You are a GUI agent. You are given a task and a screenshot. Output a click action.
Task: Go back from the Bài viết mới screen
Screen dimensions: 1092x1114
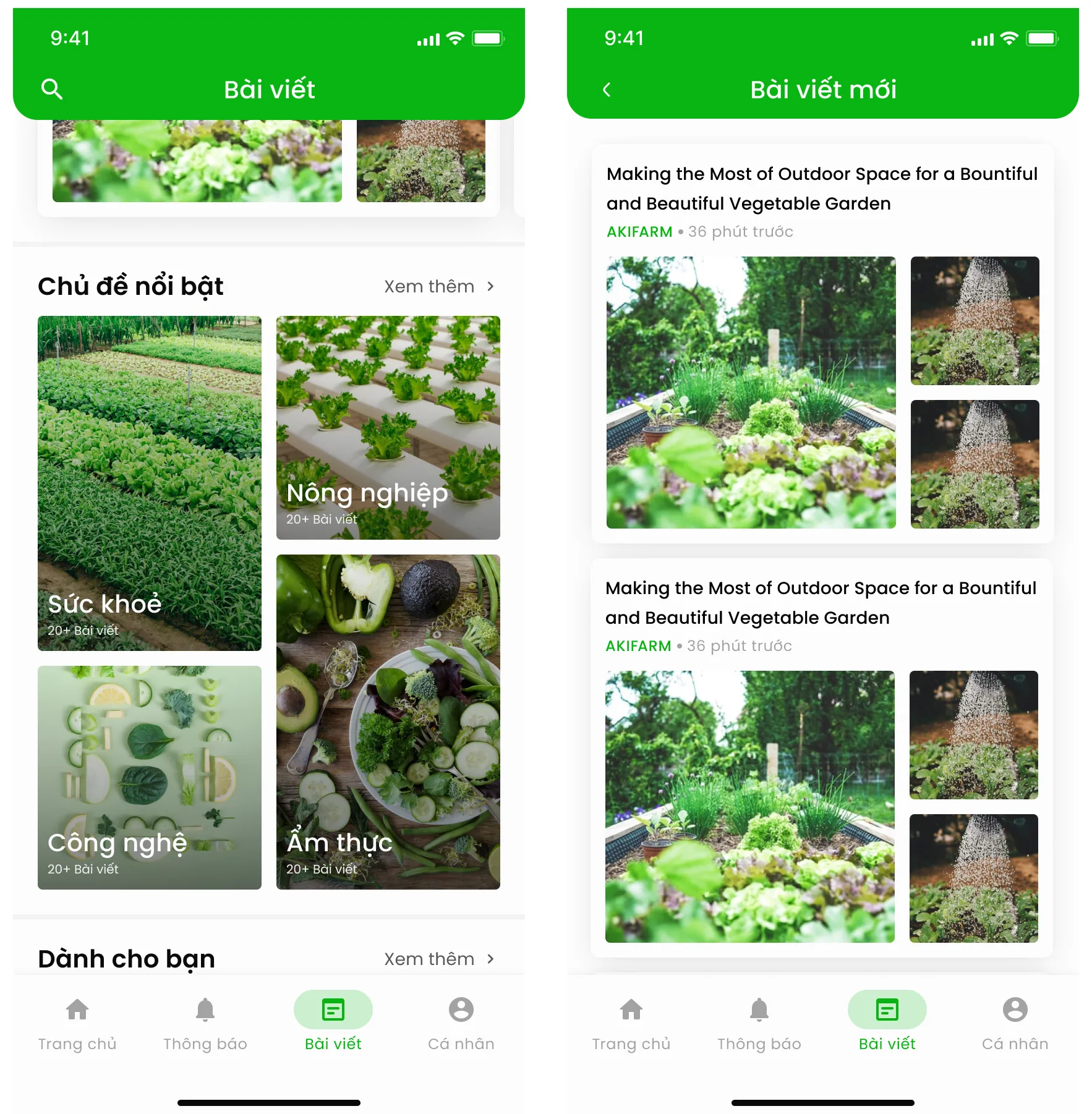[607, 90]
